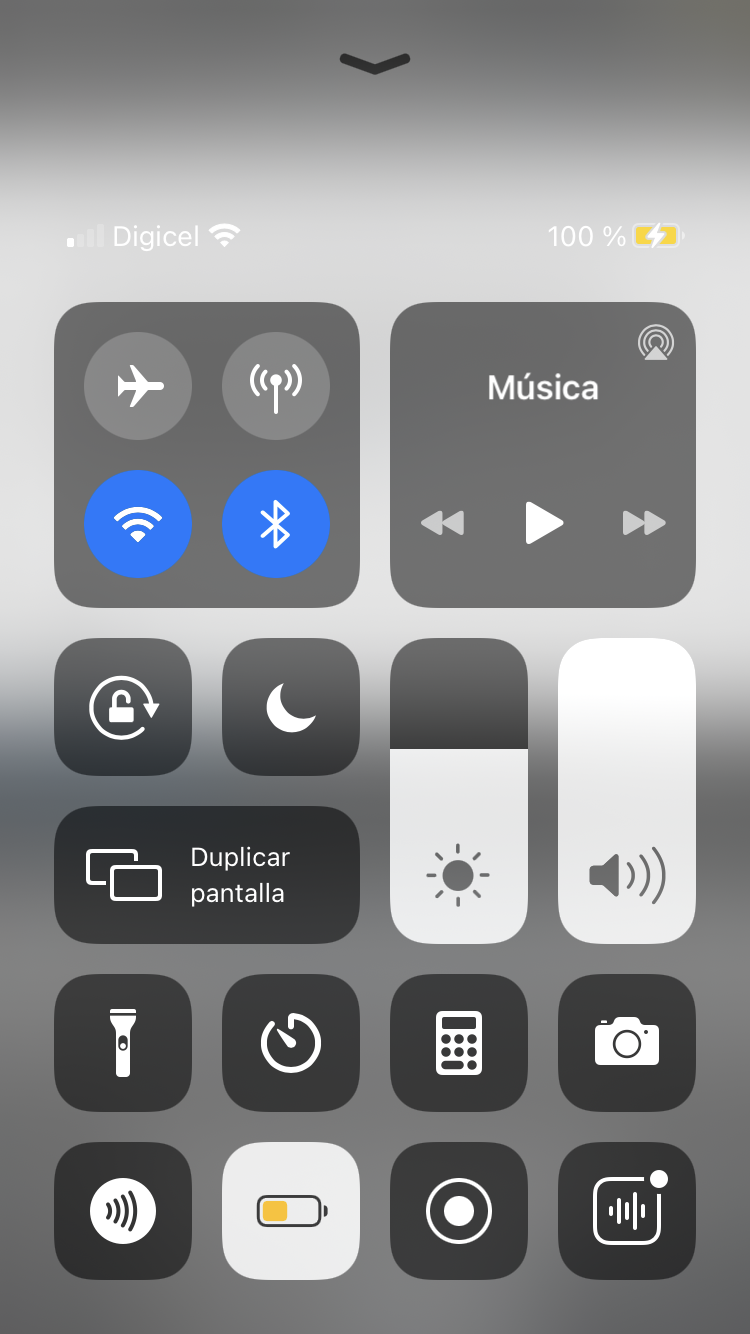Viewport: 750px width, 1334px height.
Task: Open AirPlay audio output options
Action: click(655, 343)
